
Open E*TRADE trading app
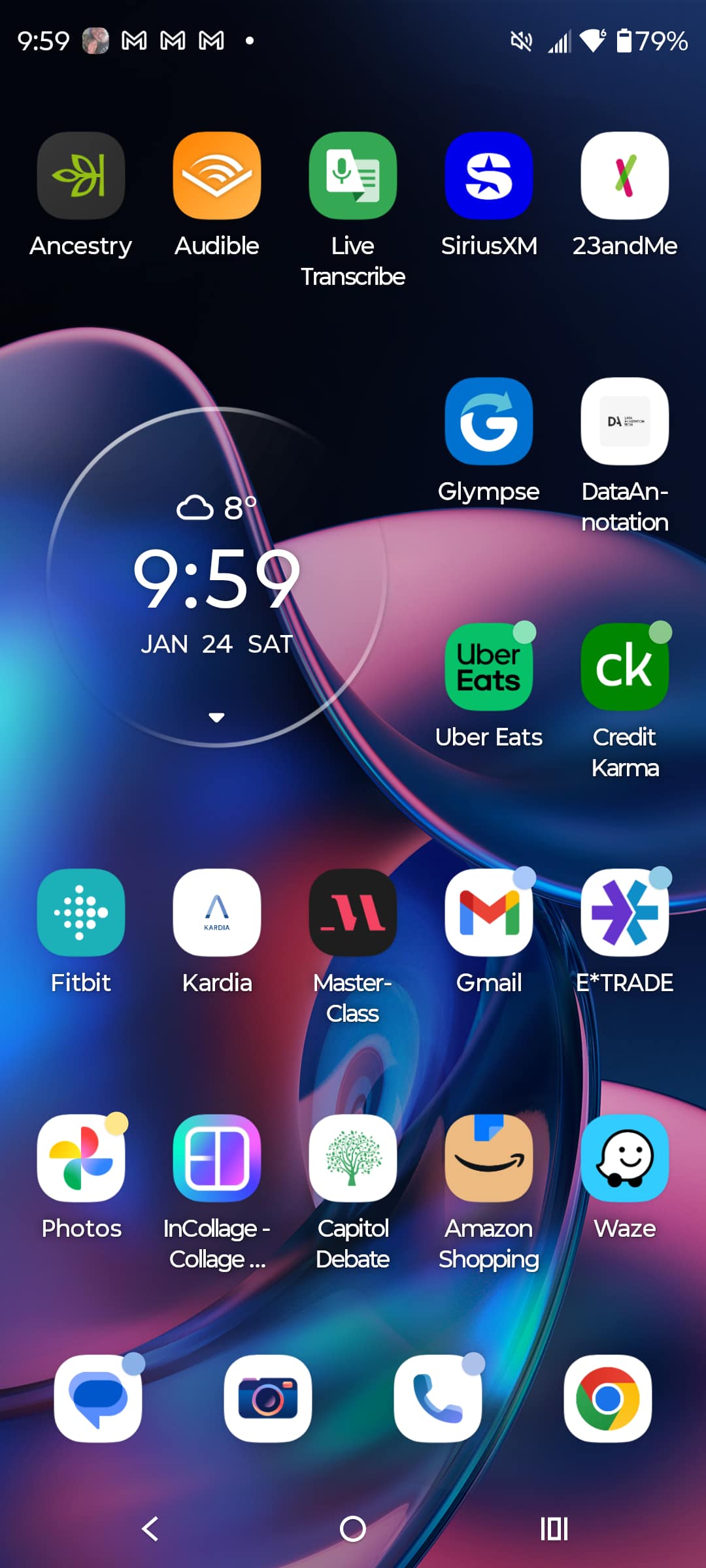point(624,913)
